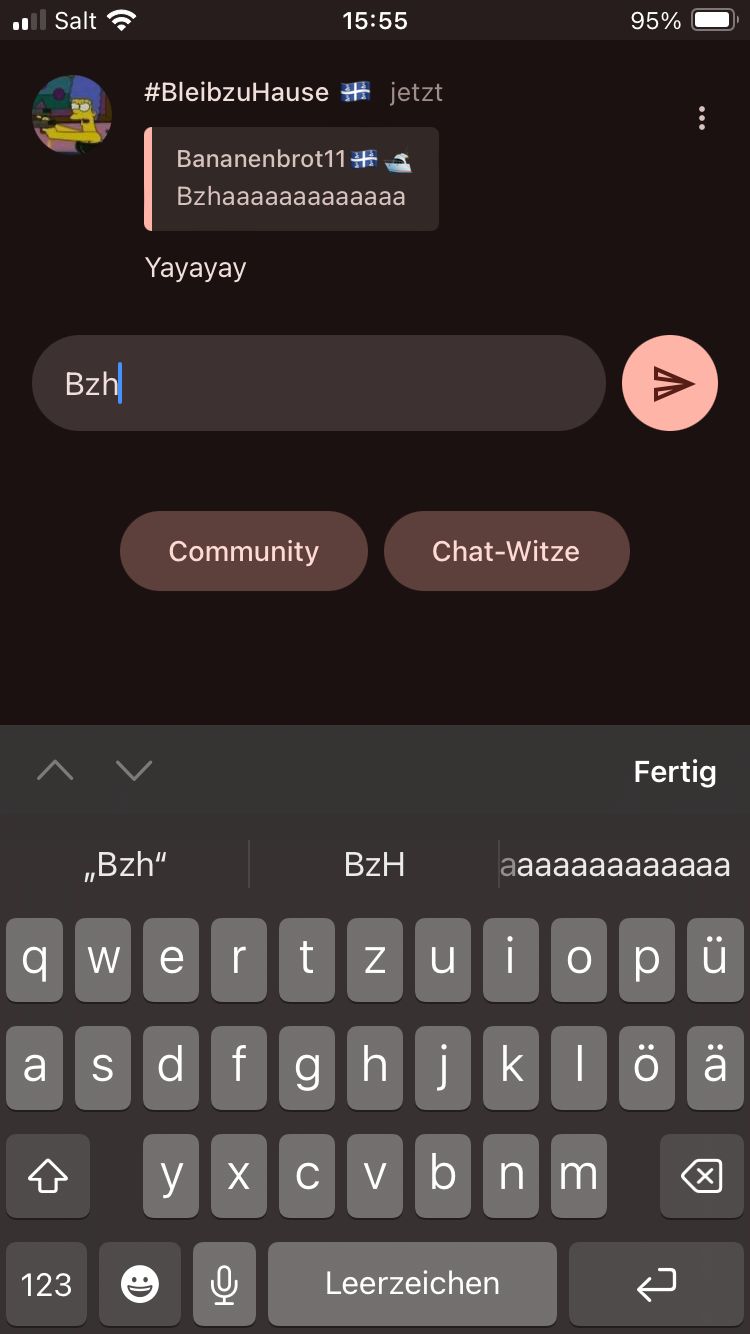Select the Community chip
This screenshot has width=750, height=1334.
click(x=243, y=551)
